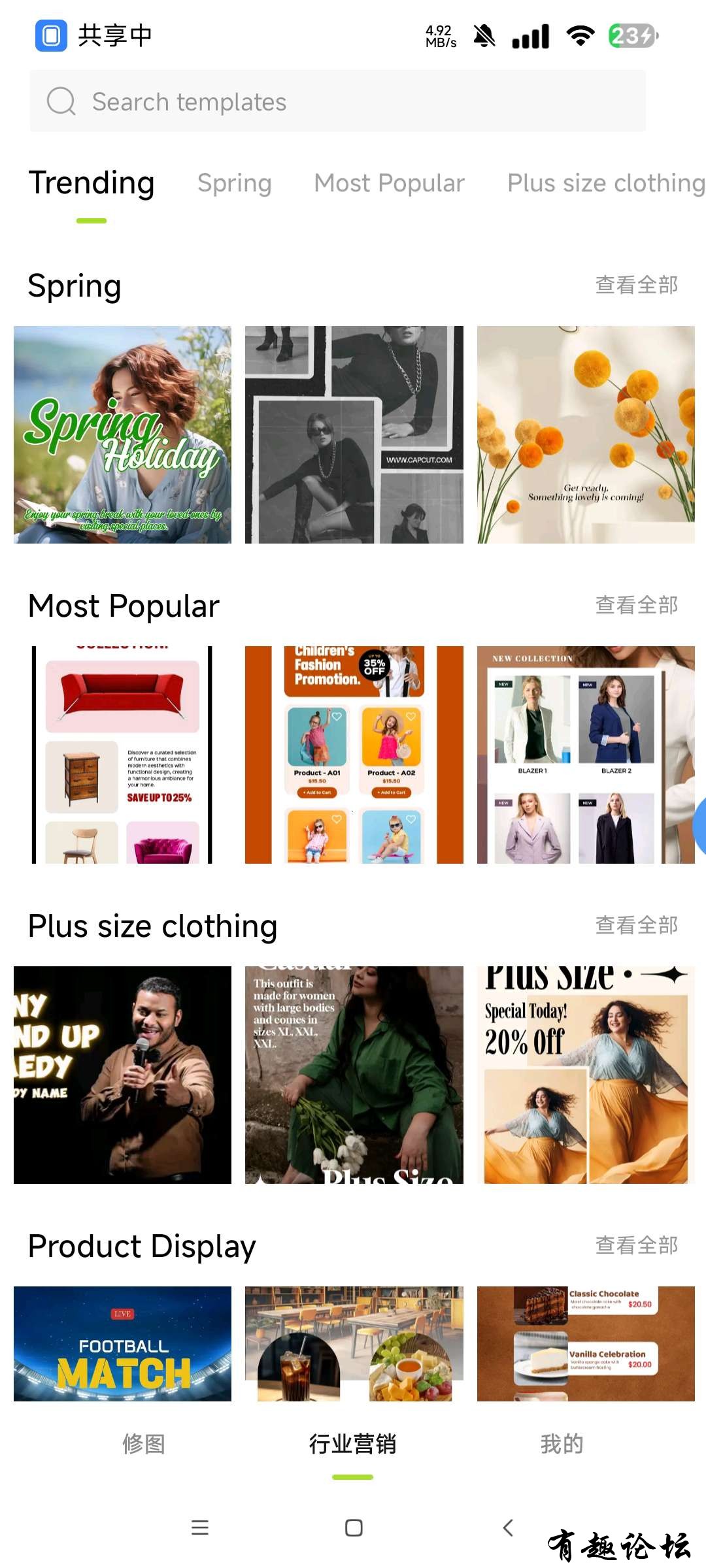Open the Children's Fashion Promotion template
706x1568 pixels.
click(354, 755)
